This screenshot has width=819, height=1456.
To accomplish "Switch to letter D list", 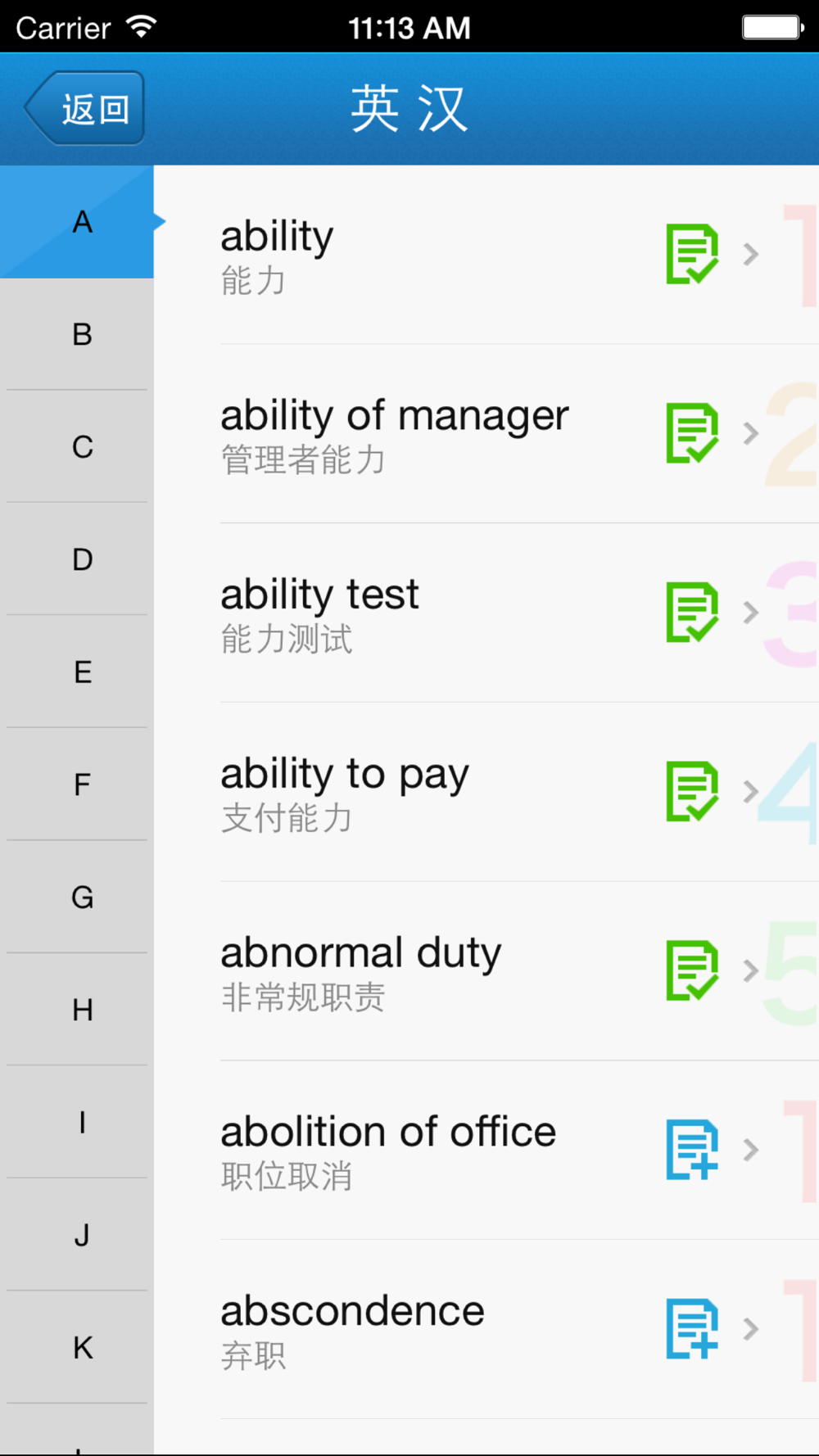I will (77, 559).
